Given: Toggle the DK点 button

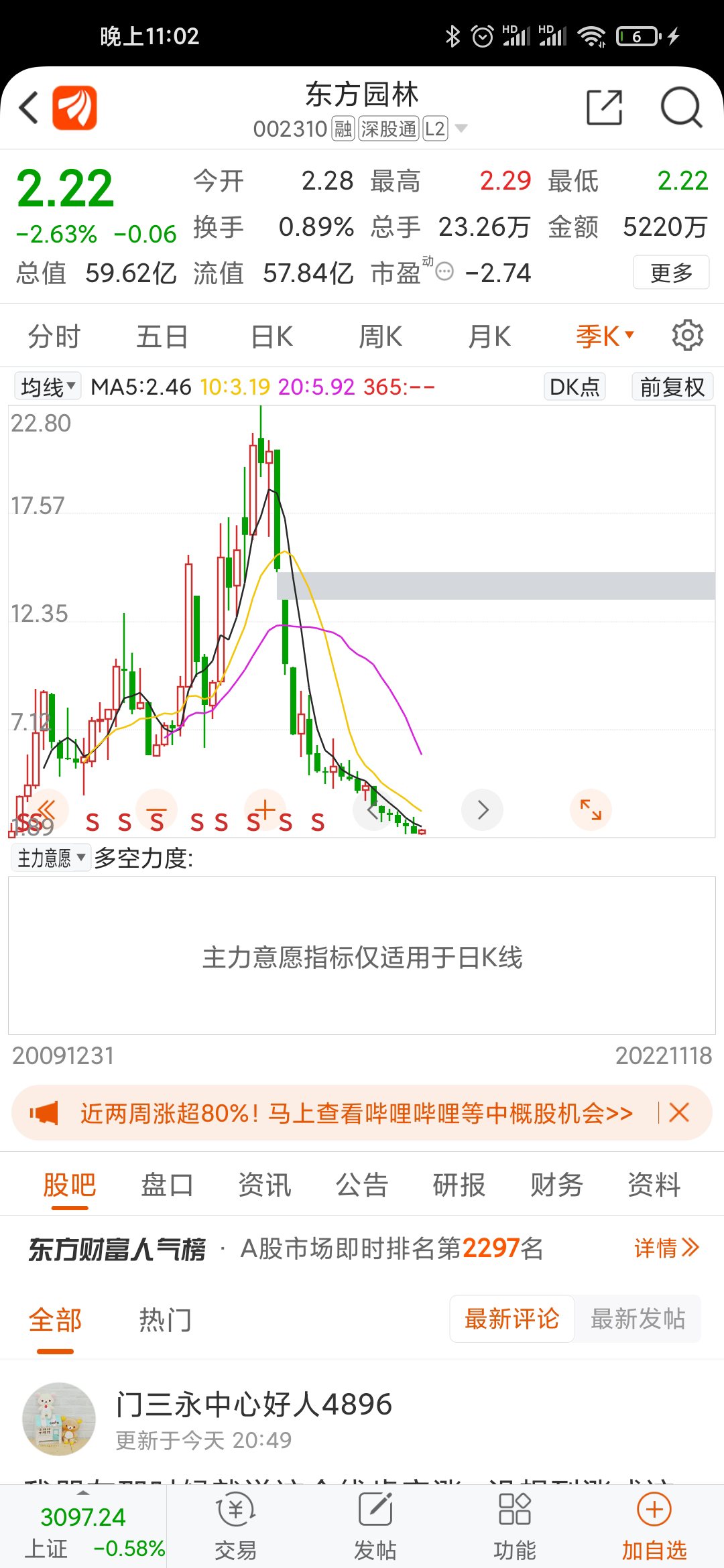Looking at the screenshot, I should pos(575,387).
